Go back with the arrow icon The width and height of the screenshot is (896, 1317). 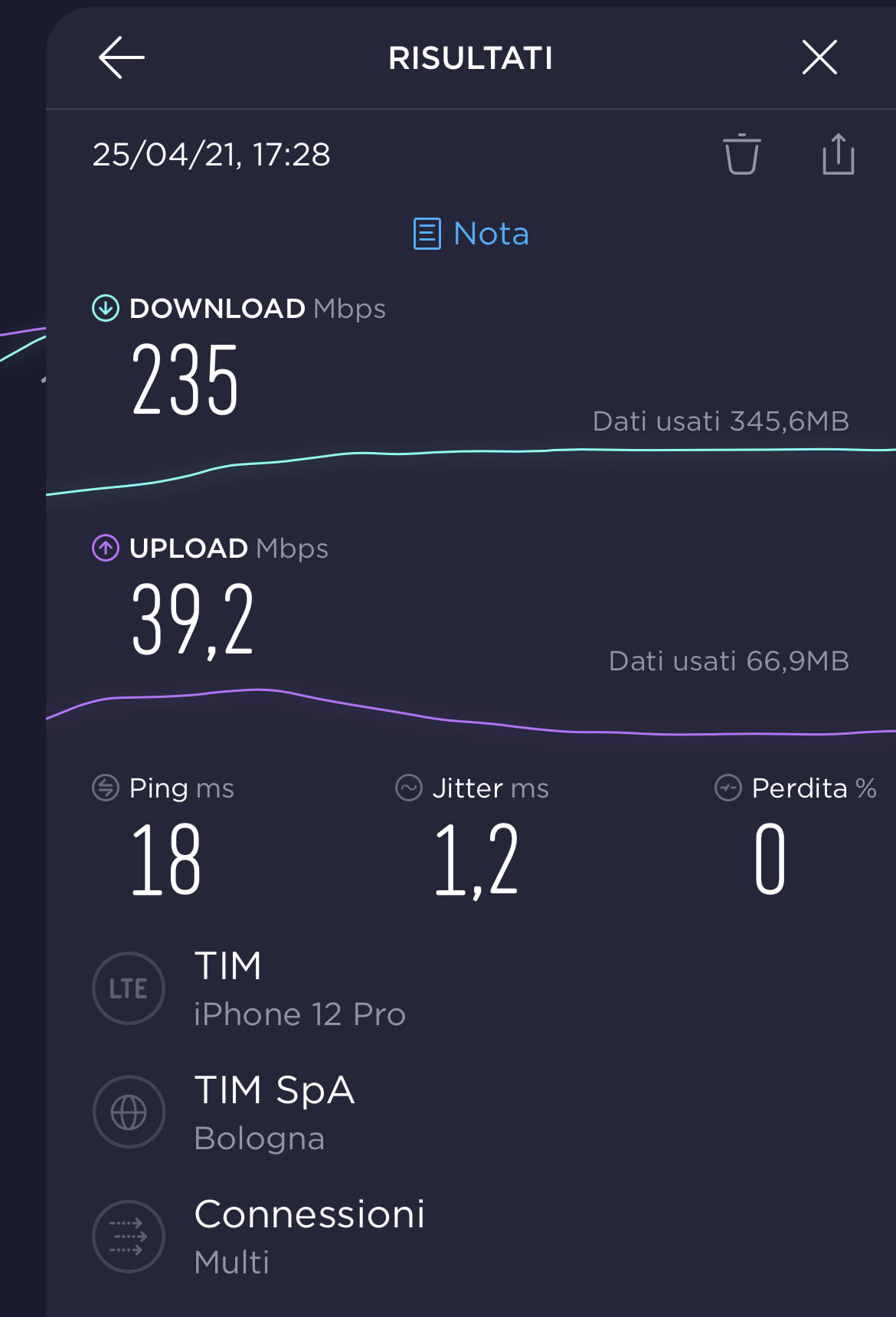coord(121,57)
